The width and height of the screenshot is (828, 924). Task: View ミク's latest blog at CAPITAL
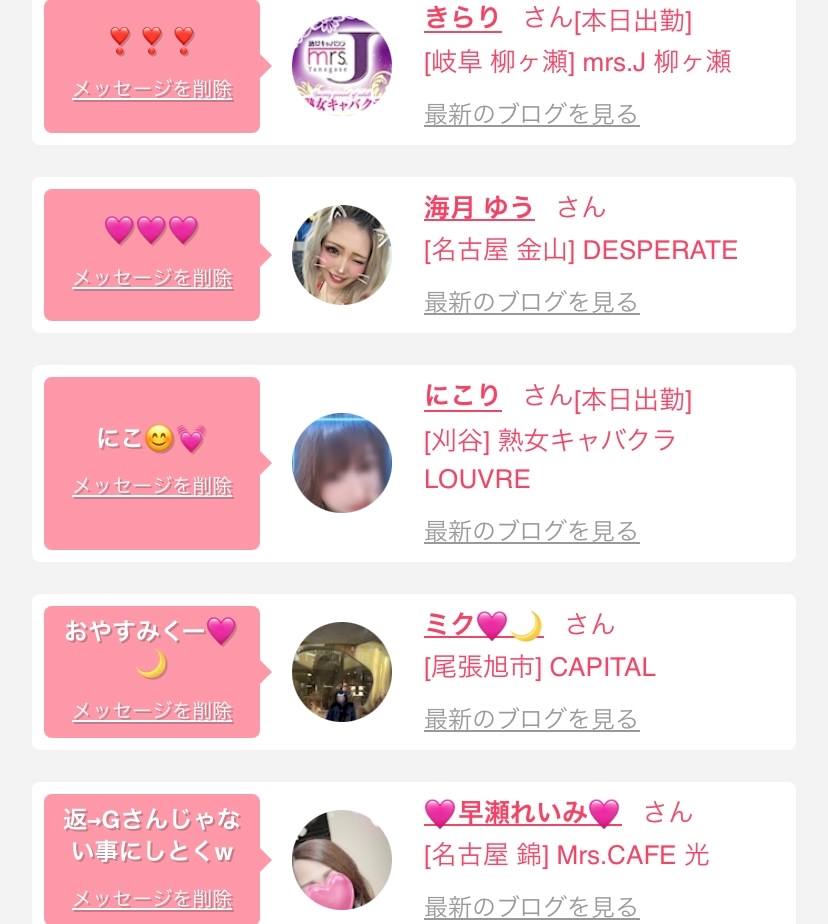click(532, 720)
